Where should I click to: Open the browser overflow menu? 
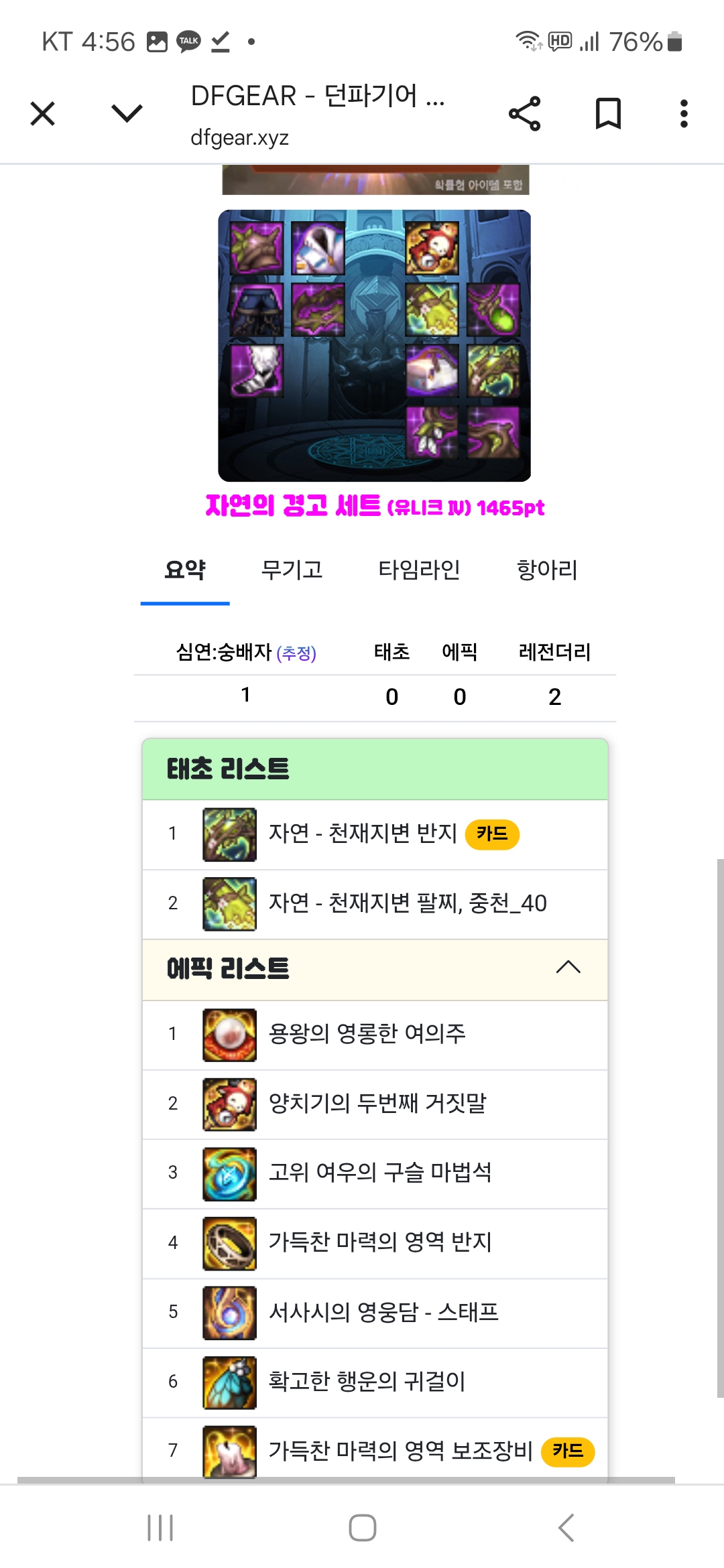(684, 114)
